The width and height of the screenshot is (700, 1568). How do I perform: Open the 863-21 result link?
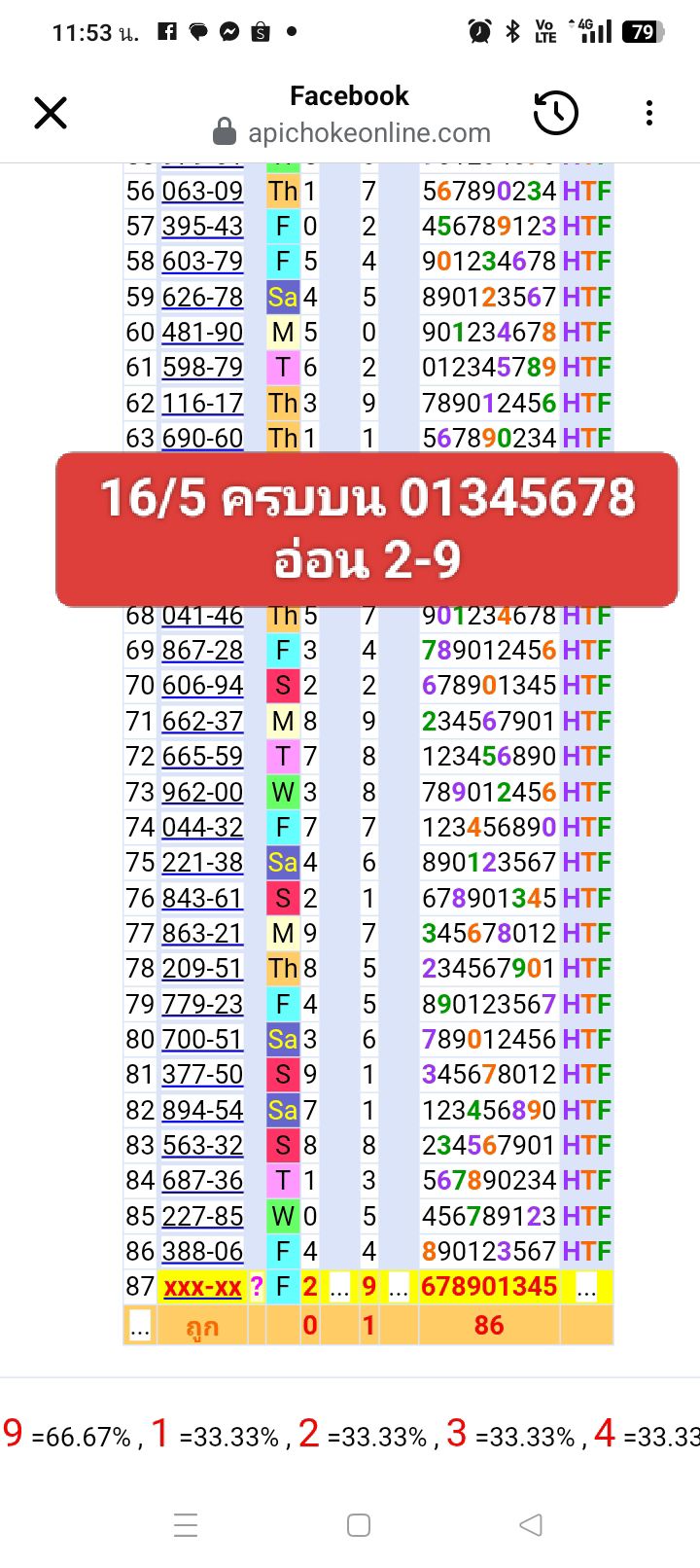coord(202,933)
